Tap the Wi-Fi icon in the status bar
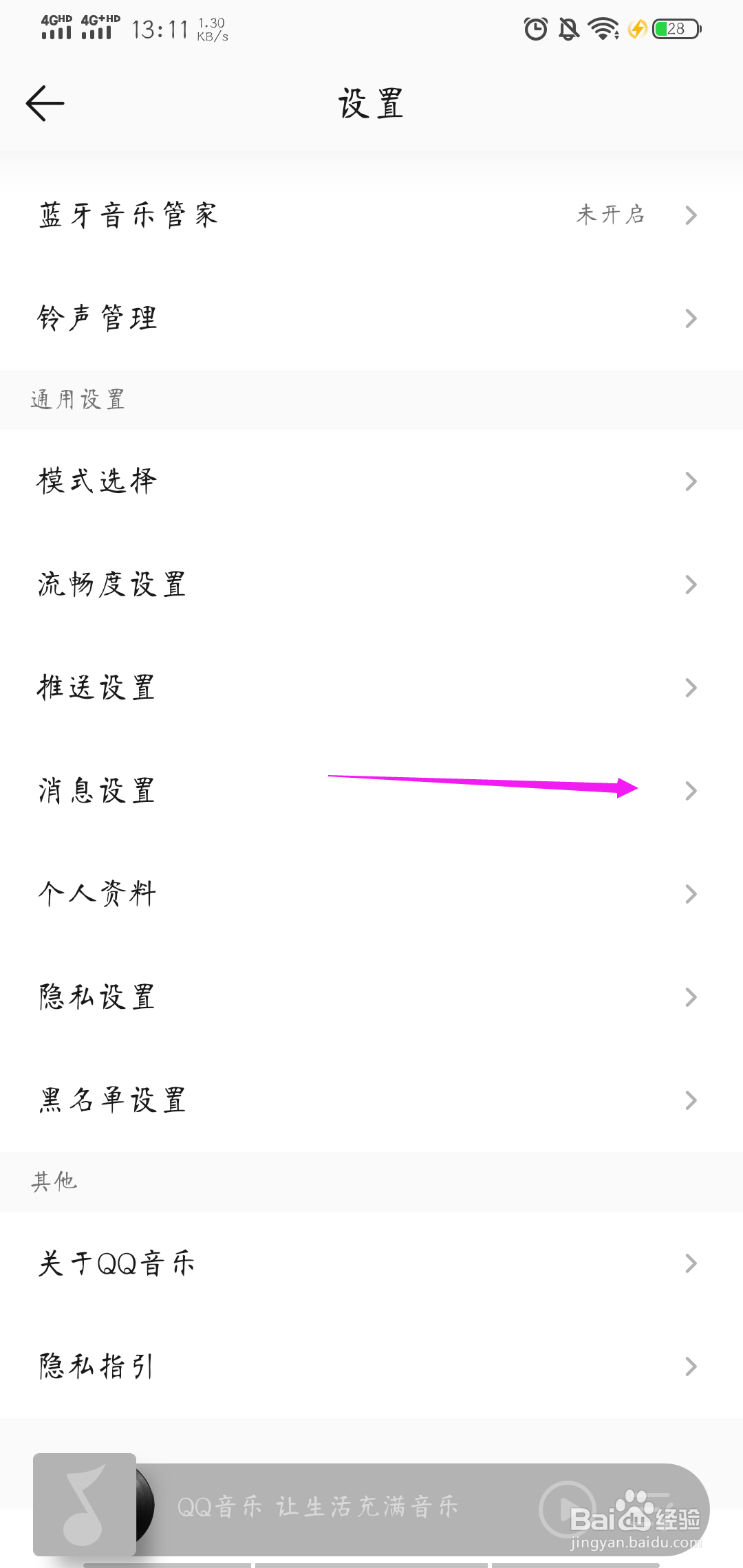 [601, 29]
